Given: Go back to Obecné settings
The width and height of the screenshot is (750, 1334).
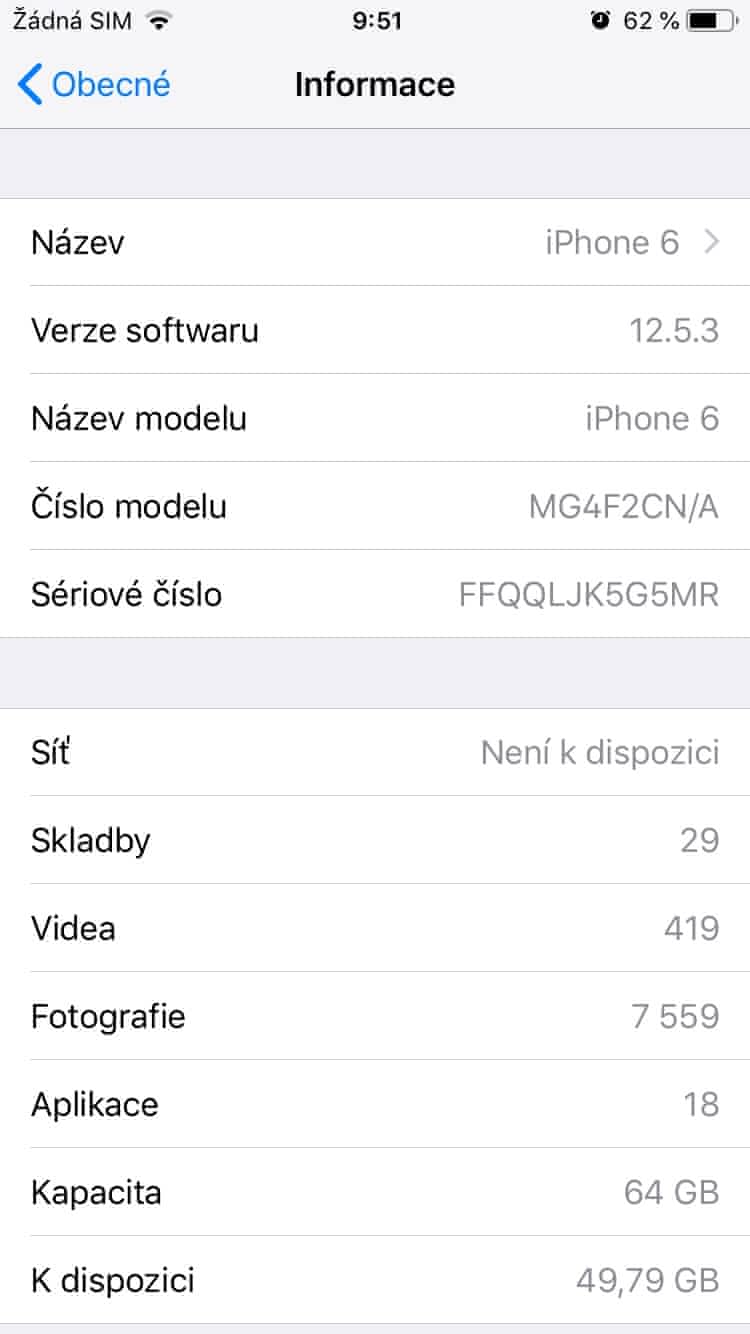Looking at the screenshot, I should point(95,85).
